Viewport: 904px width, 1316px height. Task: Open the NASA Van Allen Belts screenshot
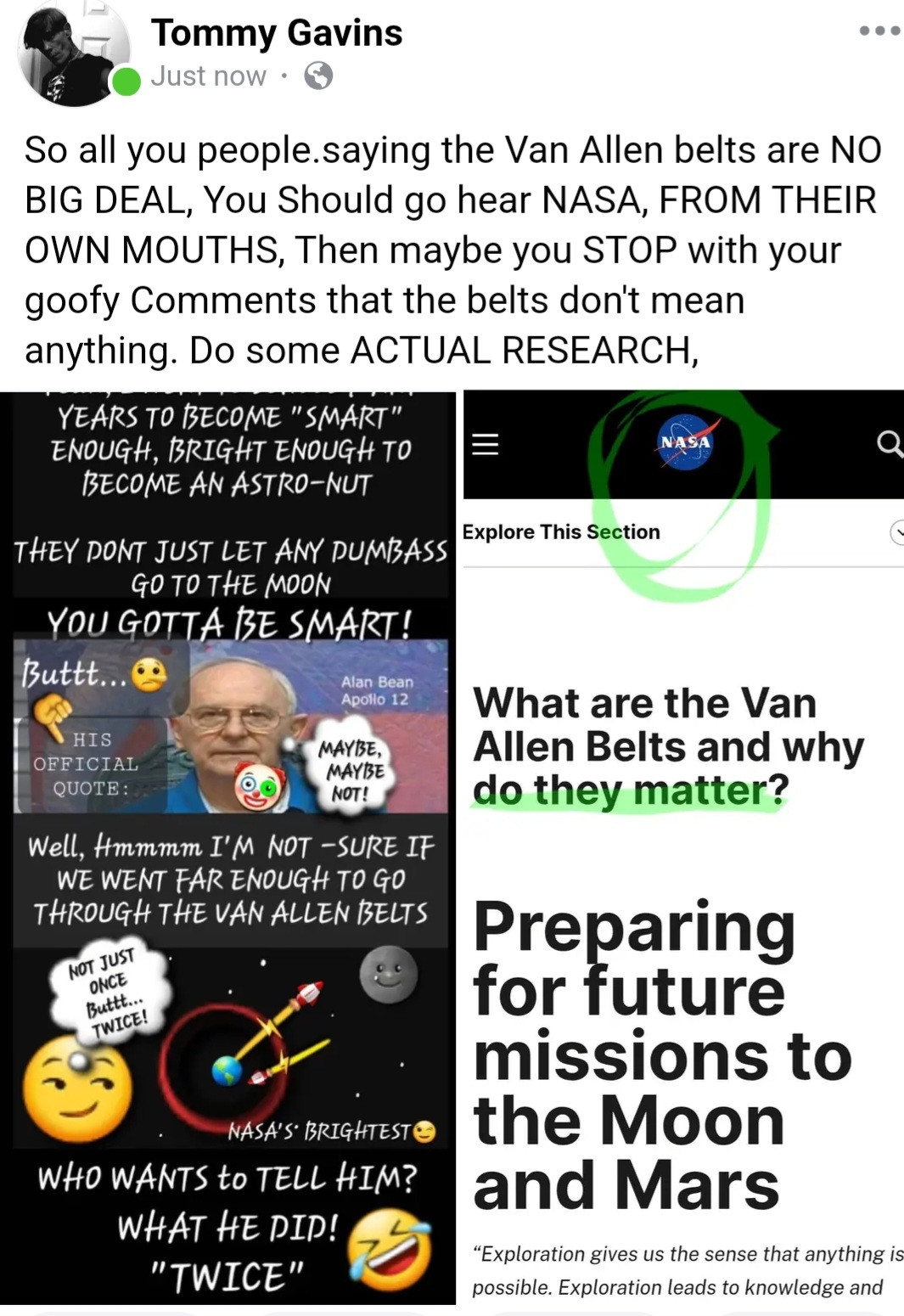click(x=682, y=847)
